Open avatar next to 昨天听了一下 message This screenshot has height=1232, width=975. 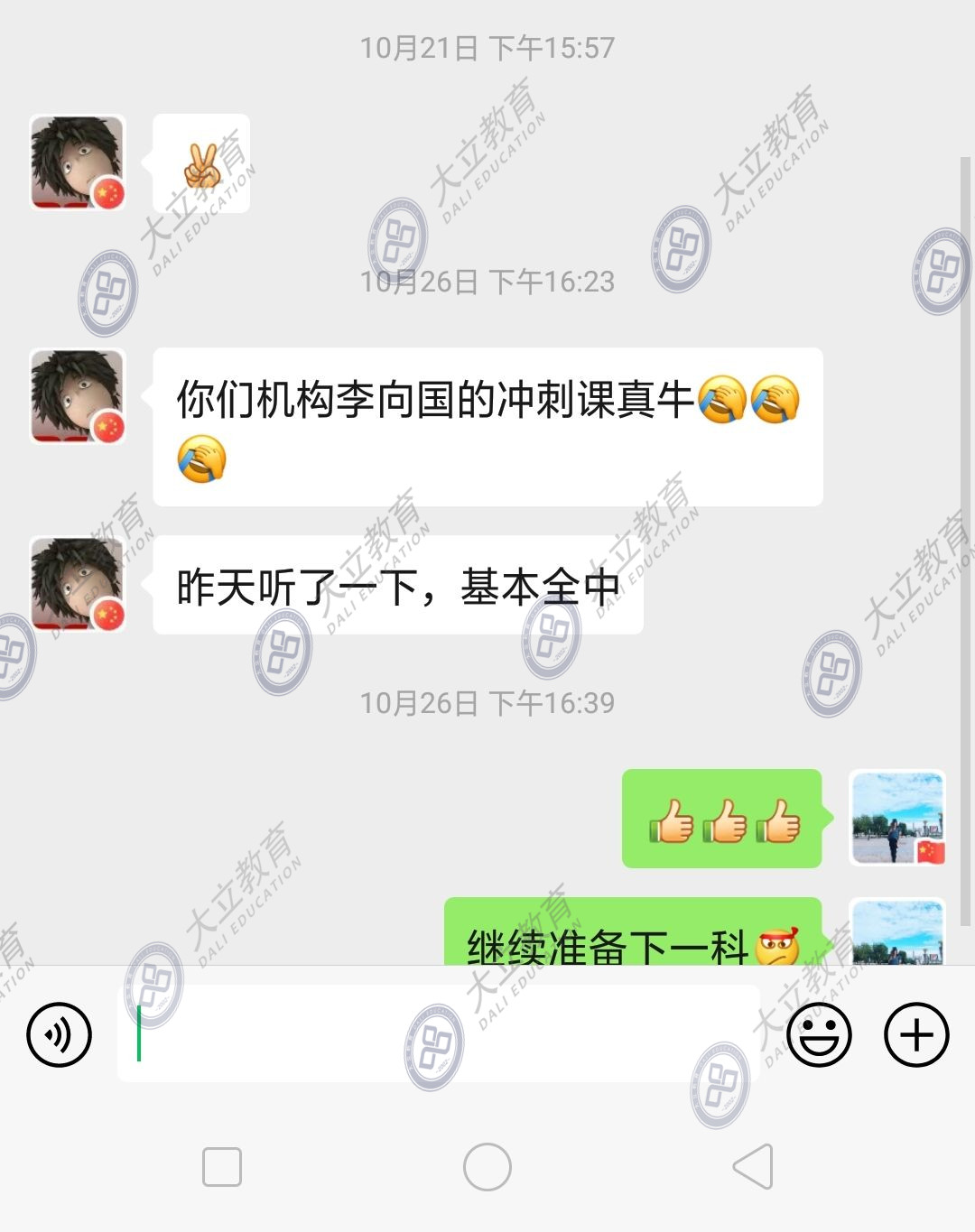coord(77,584)
